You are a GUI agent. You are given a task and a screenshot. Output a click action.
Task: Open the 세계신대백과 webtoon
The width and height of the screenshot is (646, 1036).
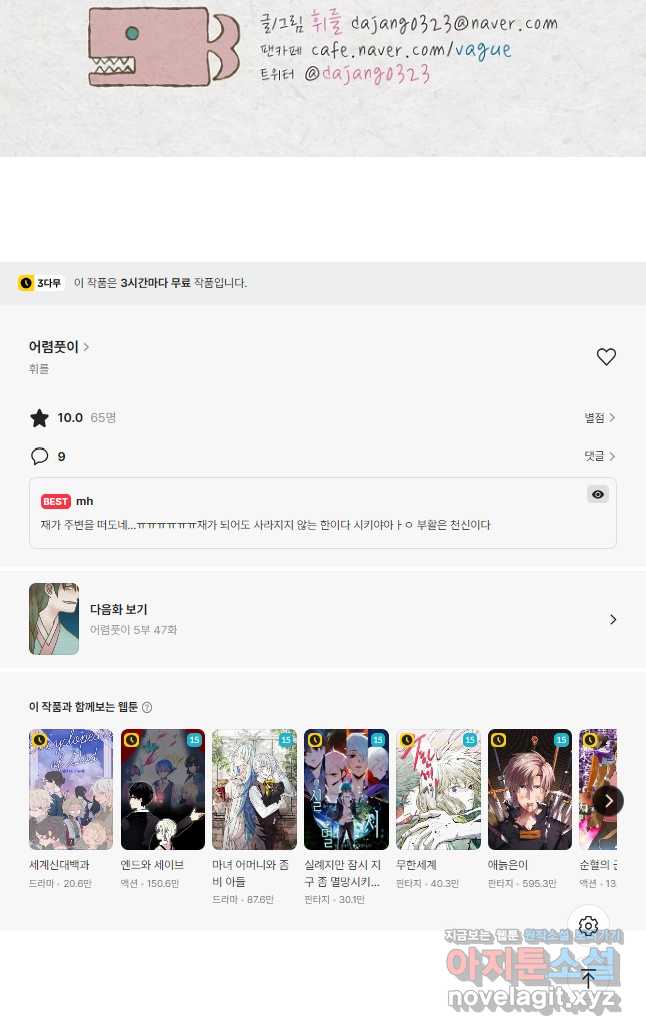[71, 809]
